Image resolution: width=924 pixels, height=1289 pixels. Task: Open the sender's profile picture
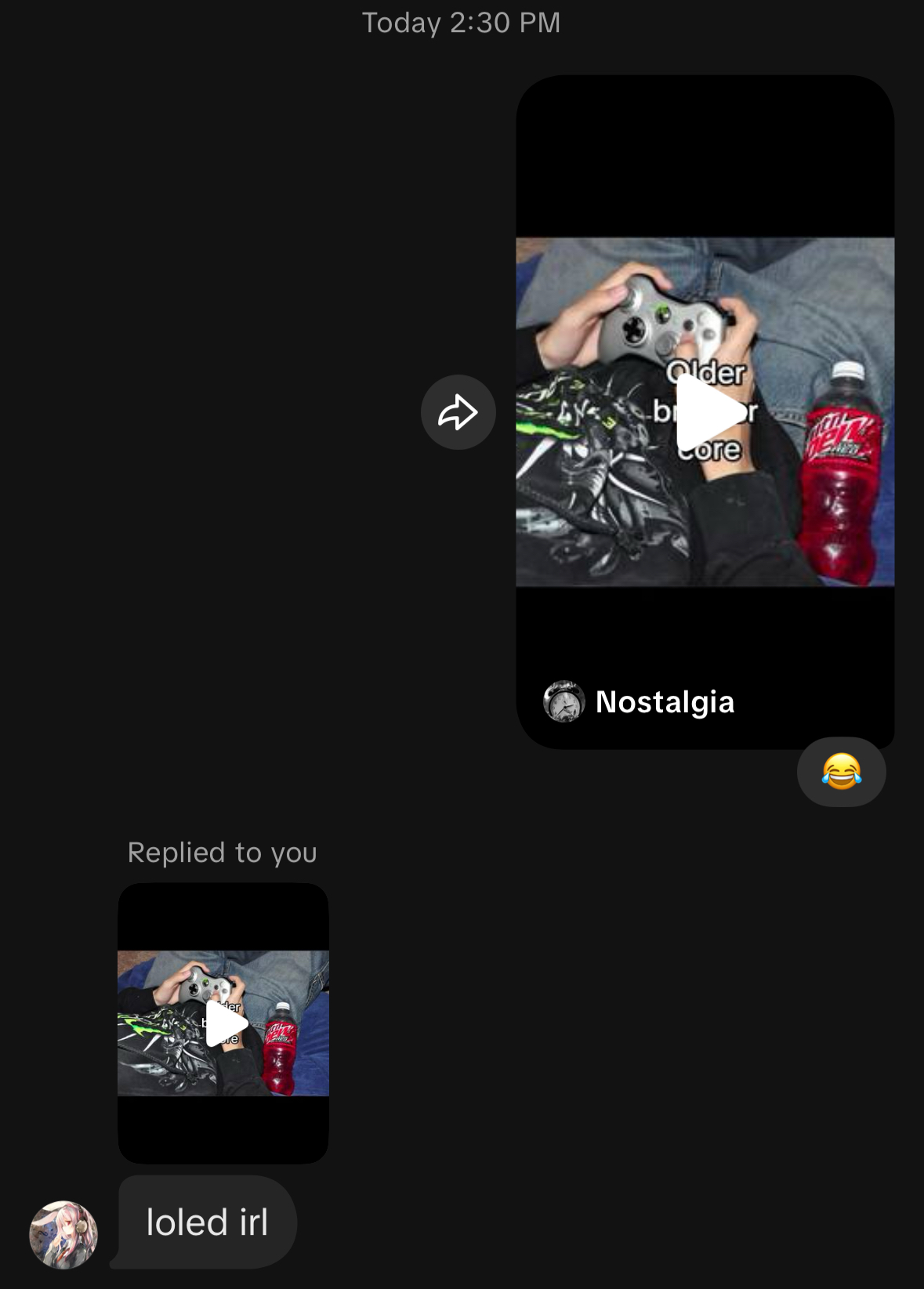click(x=63, y=1234)
